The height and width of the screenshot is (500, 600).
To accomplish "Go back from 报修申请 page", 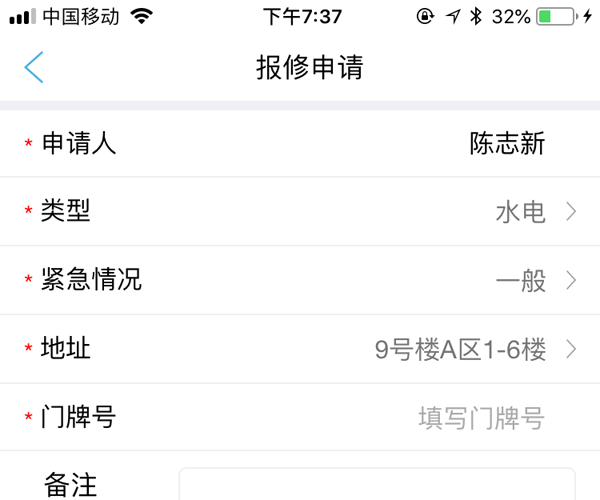I will point(35,68).
